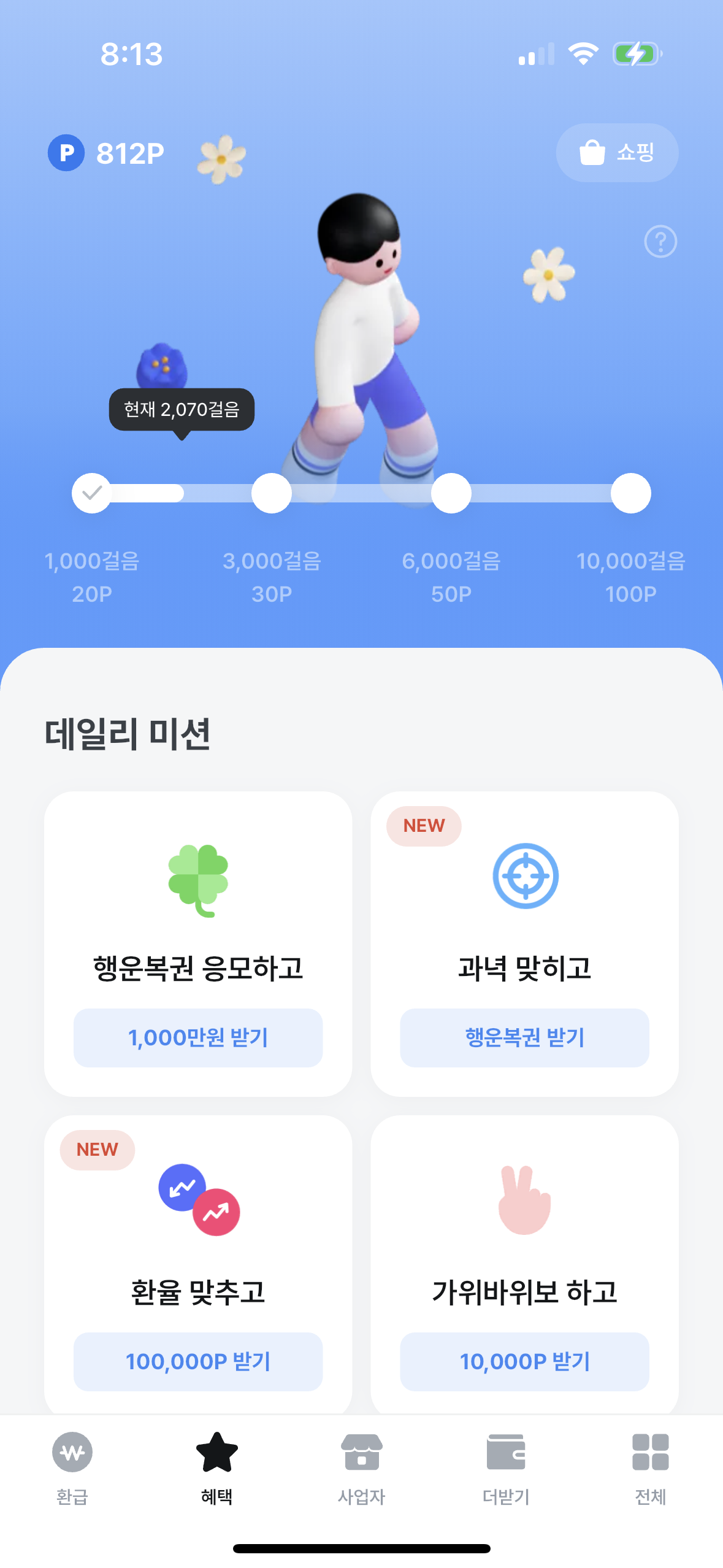Screen dimensions: 723x1568
Task: Tap the 100,000P 받기 button
Action: coord(197,1361)
